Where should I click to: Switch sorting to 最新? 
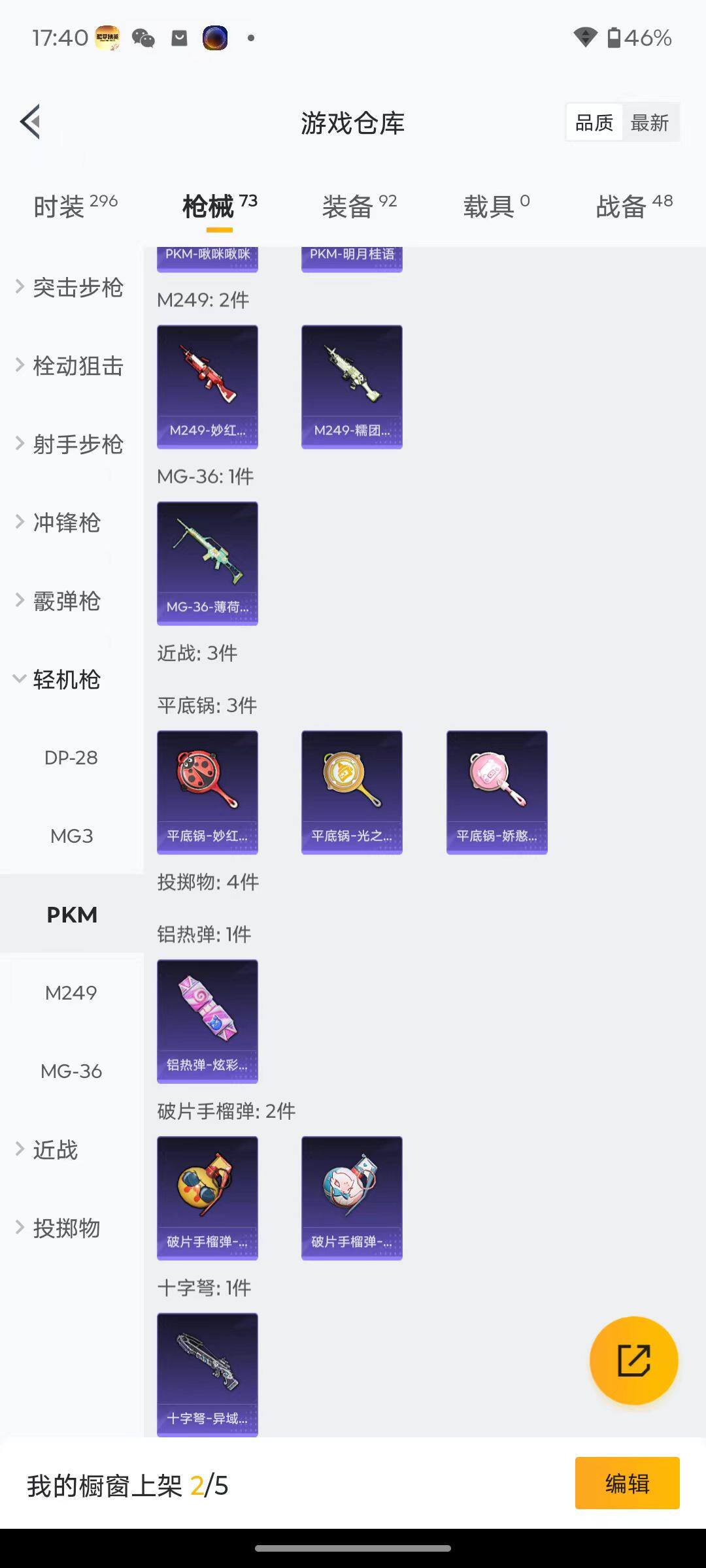click(650, 122)
